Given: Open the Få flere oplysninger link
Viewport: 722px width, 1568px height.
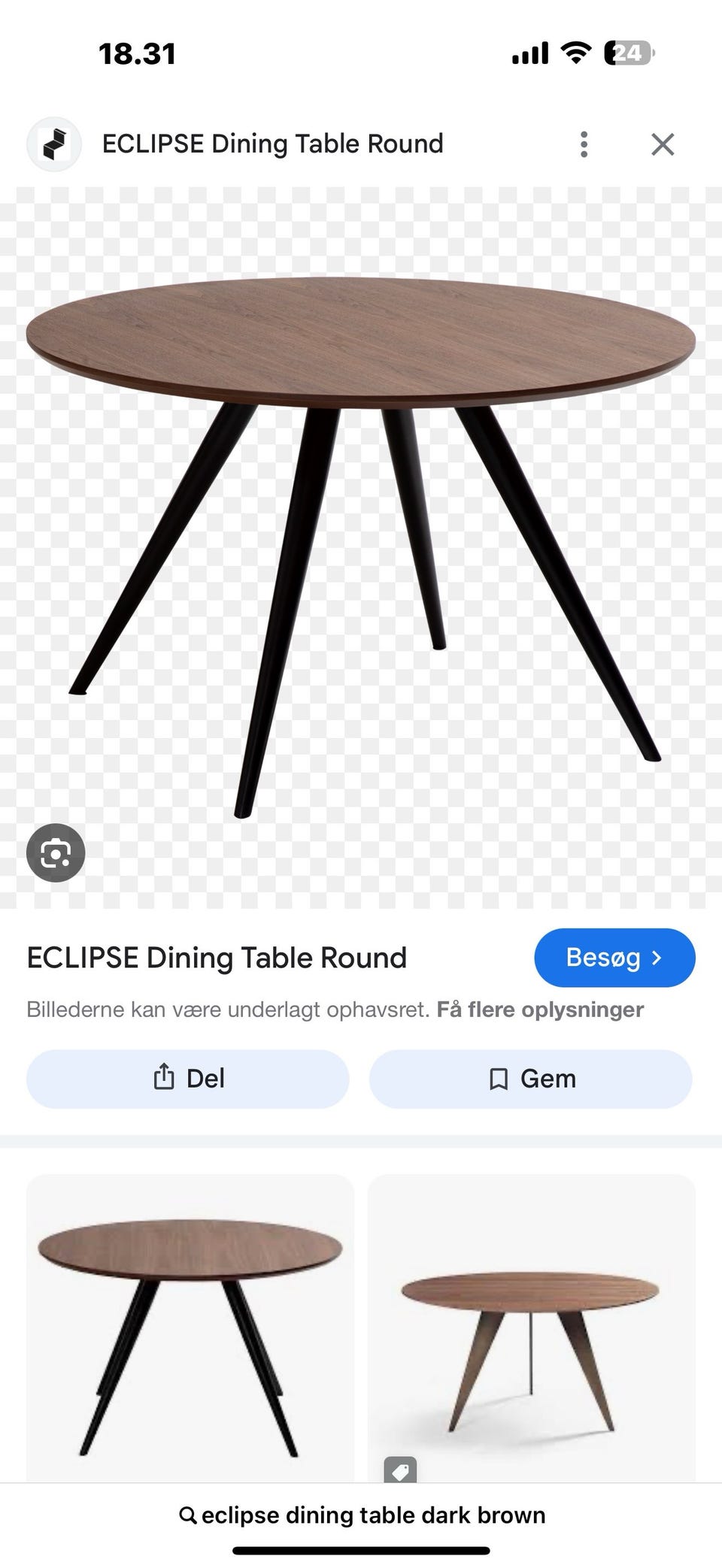Looking at the screenshot, I should coord(540,1010).
